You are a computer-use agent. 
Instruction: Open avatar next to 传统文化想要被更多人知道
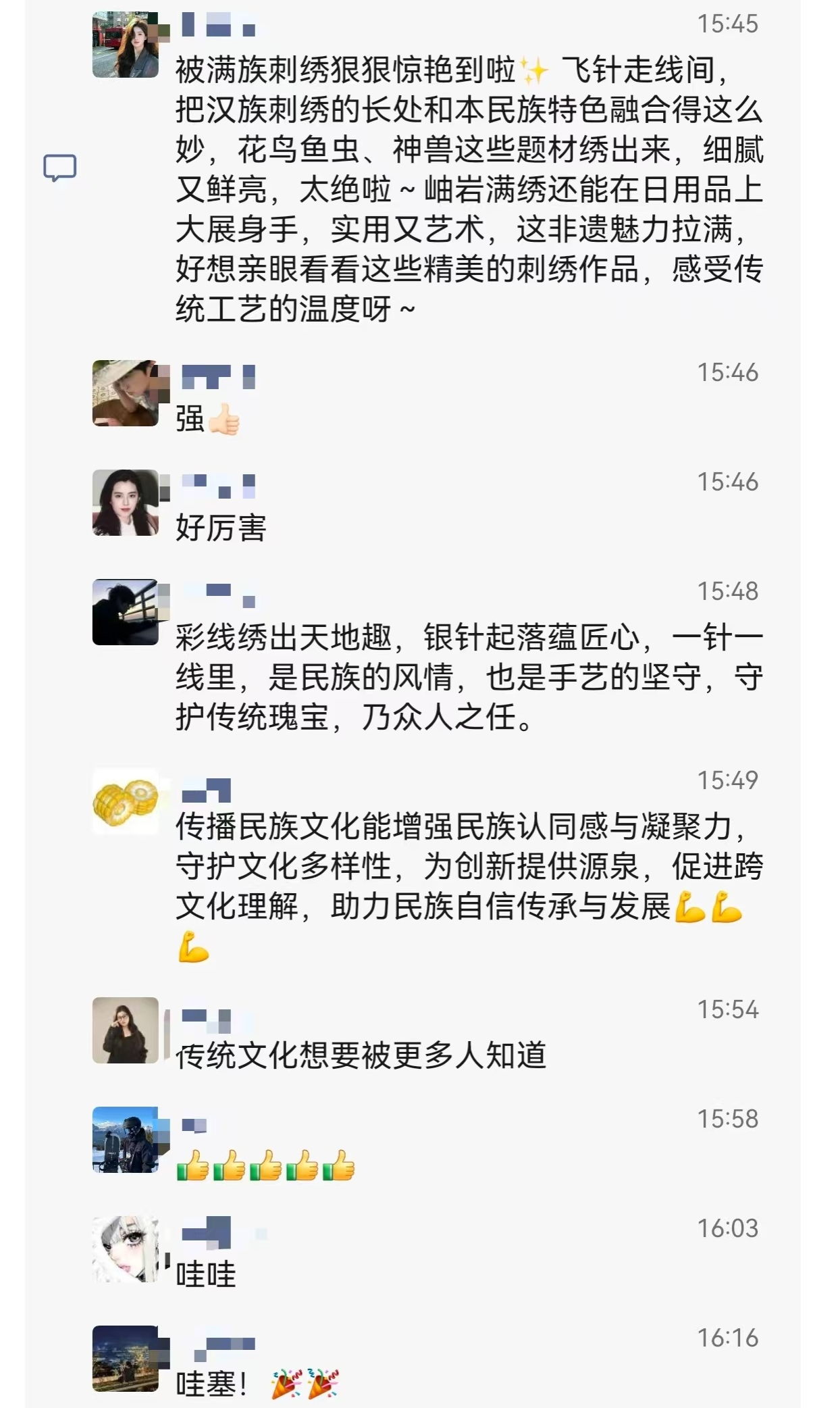point(126,1030)
